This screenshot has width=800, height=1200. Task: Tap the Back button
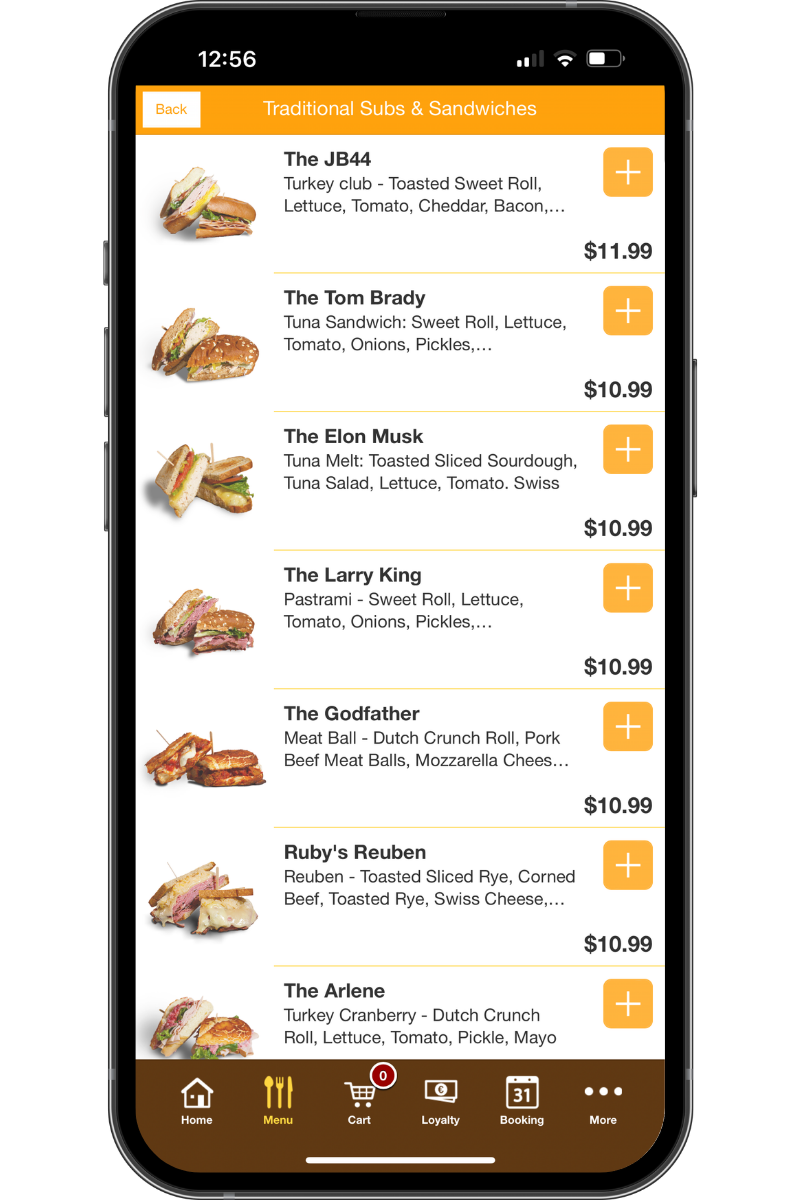(x=171, y=109)
